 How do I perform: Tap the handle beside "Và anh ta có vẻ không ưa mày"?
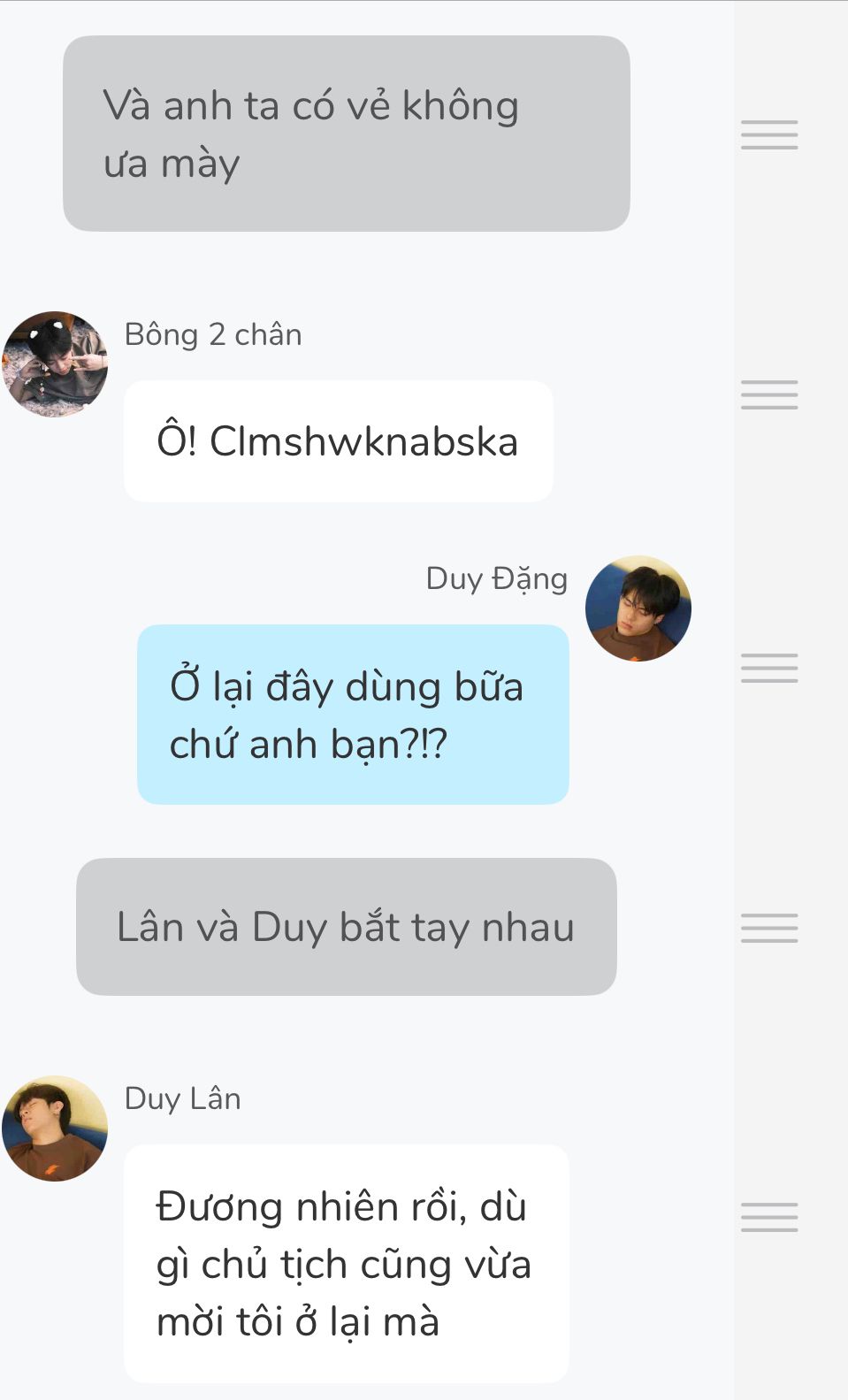click(x=769, y=134)
